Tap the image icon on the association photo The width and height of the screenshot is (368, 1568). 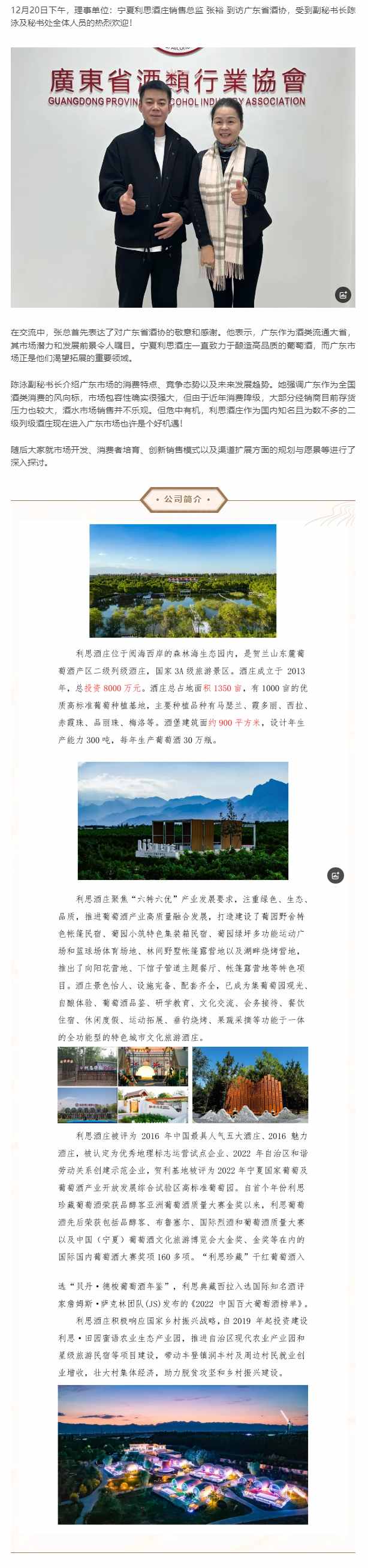[343, 295]
